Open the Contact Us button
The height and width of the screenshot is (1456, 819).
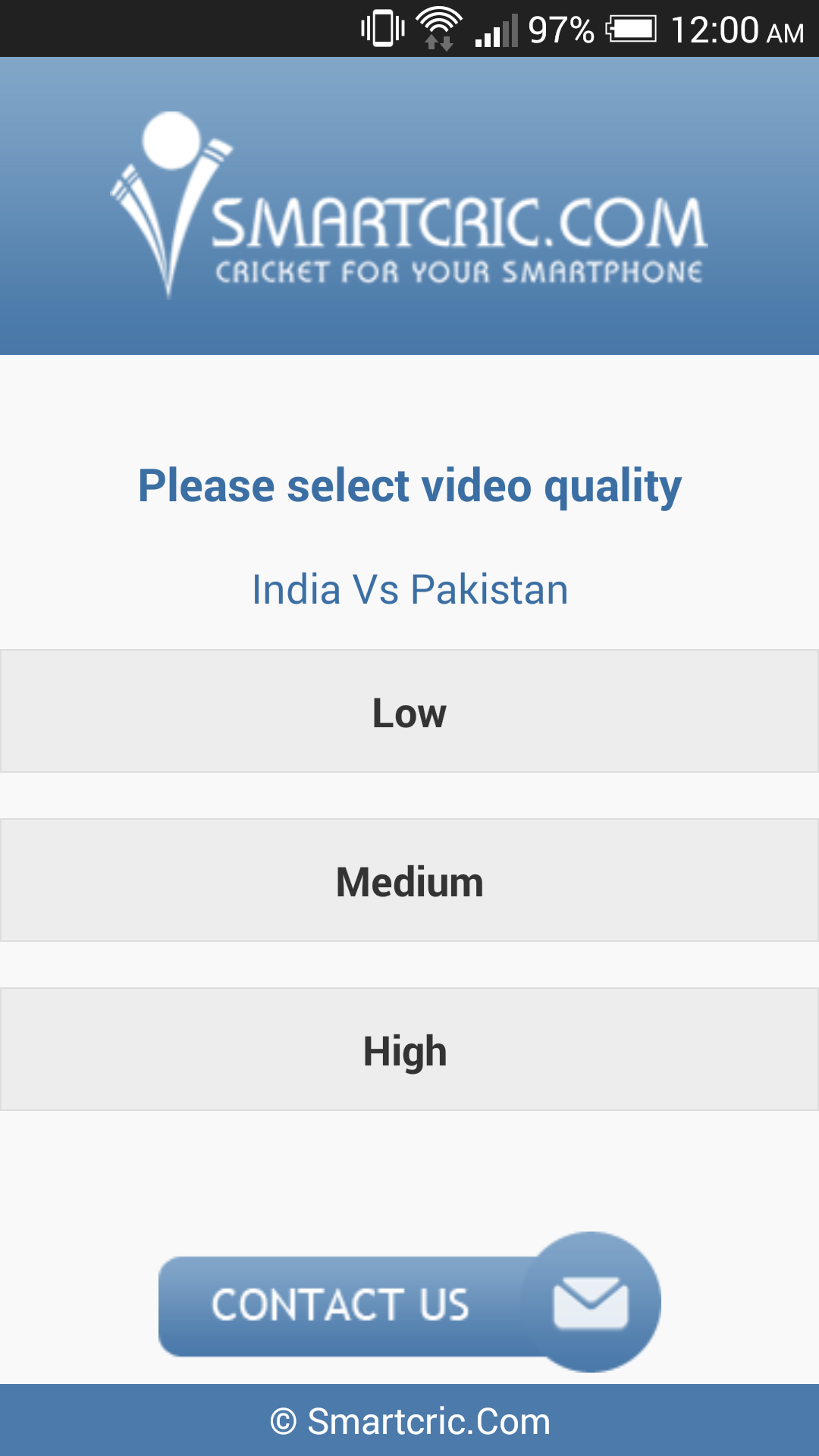click(409, 1304)
